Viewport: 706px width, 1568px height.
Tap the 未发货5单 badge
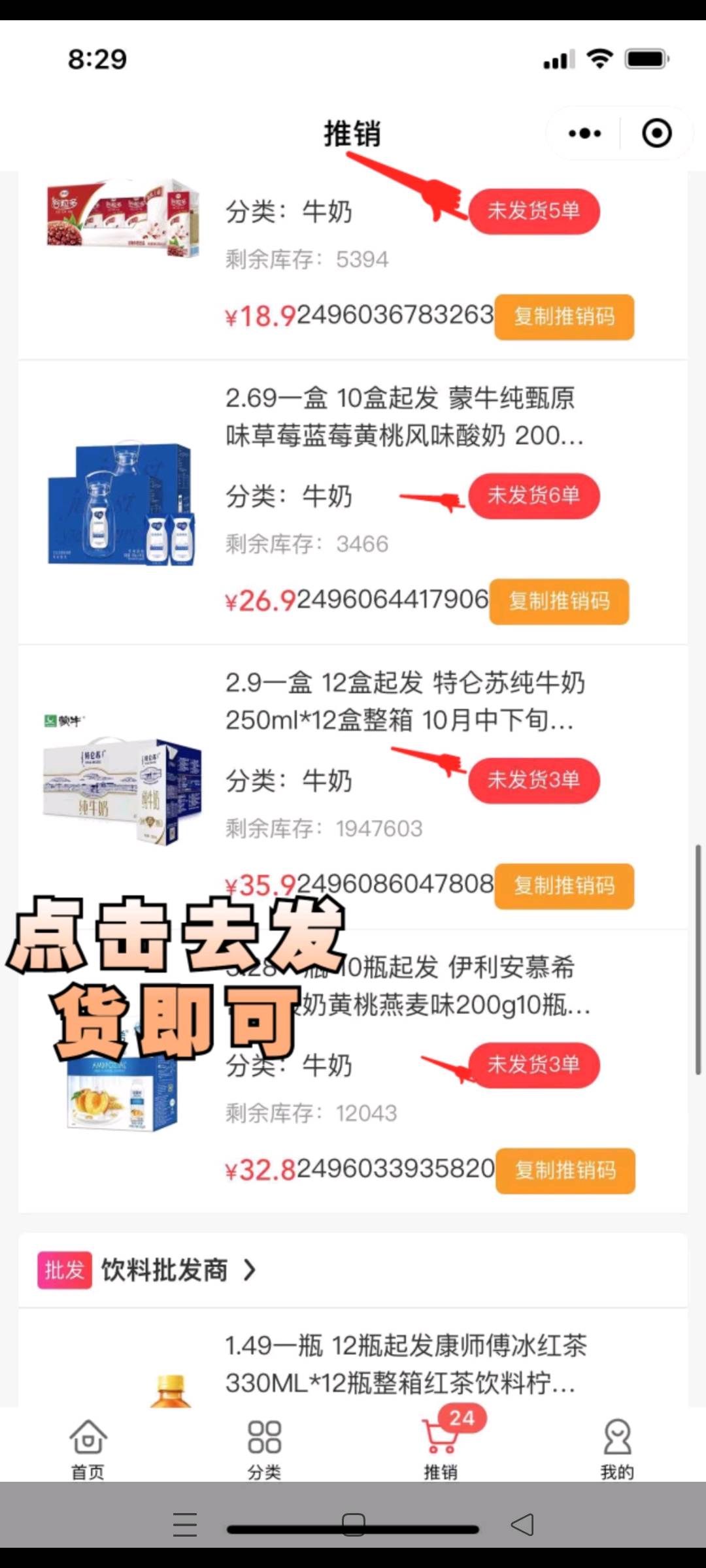pyautogui.click(x=533, y=211)
